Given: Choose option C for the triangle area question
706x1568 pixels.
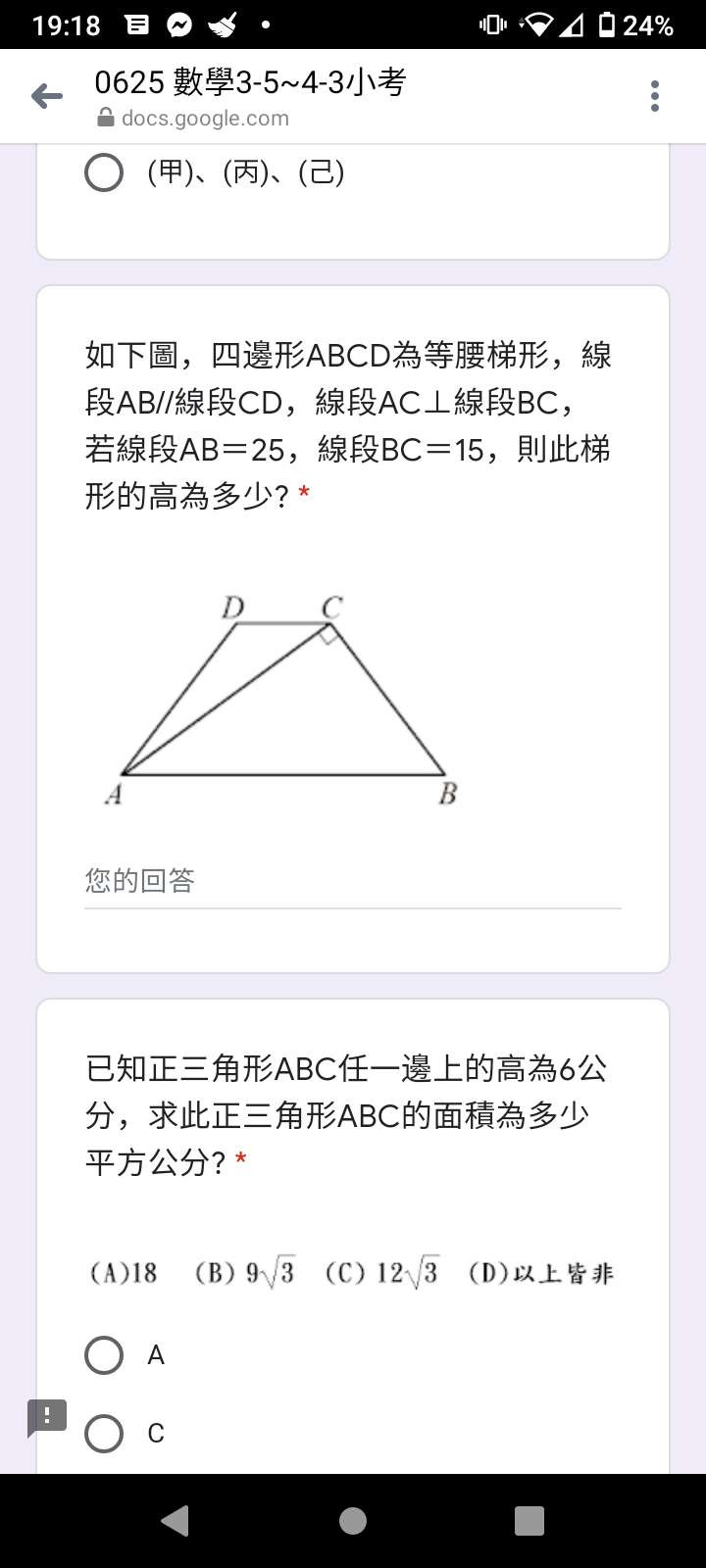Looking at the screenshot, I should pyautogui.click(x=104, y=1434).
